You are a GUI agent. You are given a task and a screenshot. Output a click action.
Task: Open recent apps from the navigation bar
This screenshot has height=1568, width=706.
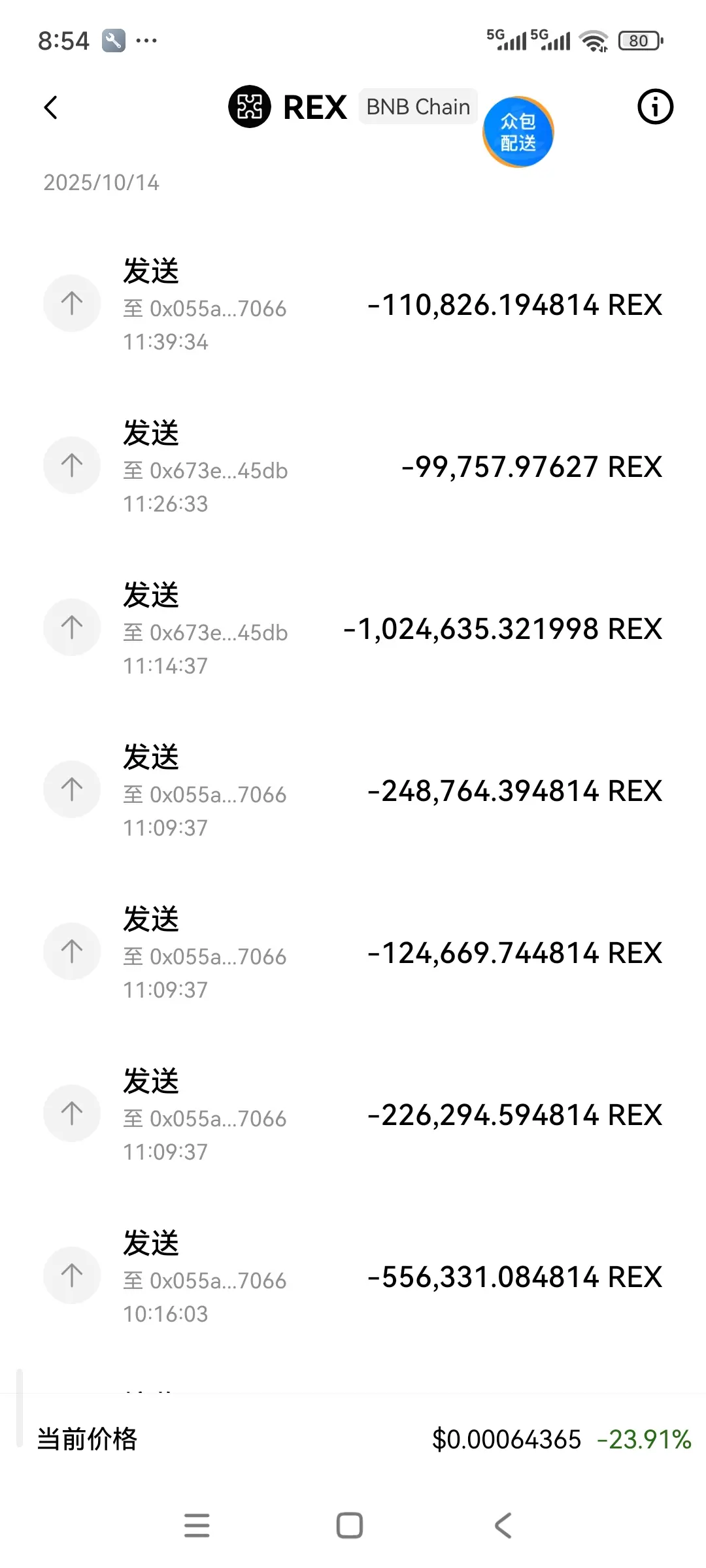pos(197,1526)
